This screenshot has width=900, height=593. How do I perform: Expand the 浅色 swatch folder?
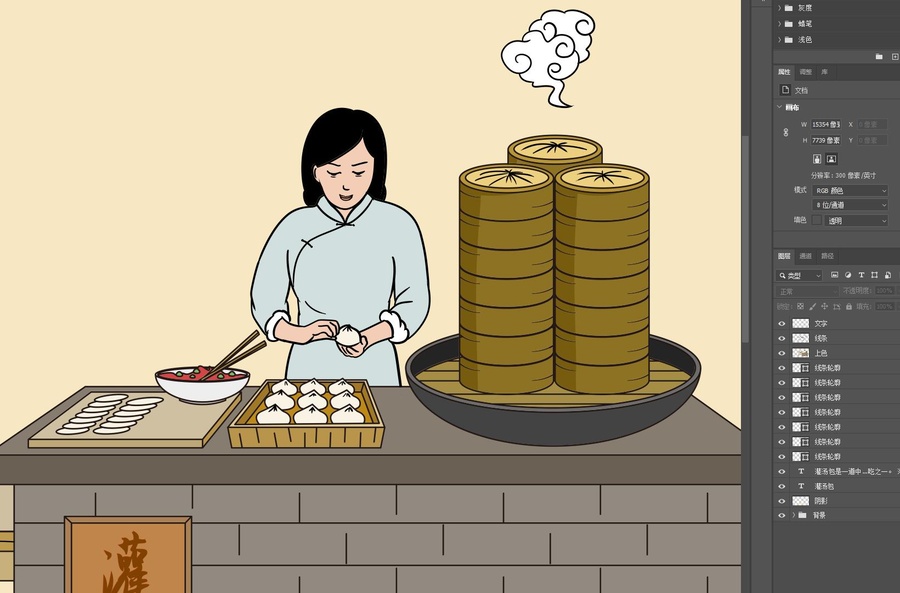779,39
